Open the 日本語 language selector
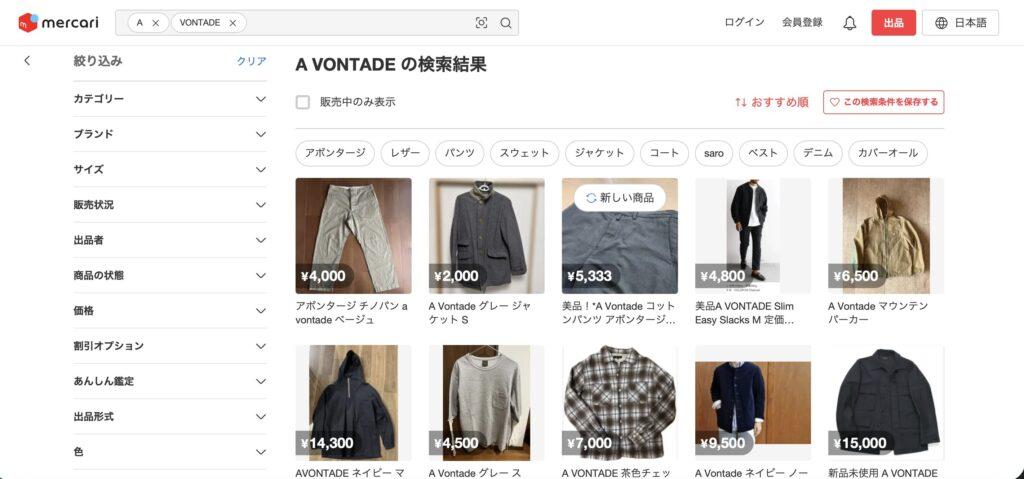The image size is (1024, 479). pos(960,23)
